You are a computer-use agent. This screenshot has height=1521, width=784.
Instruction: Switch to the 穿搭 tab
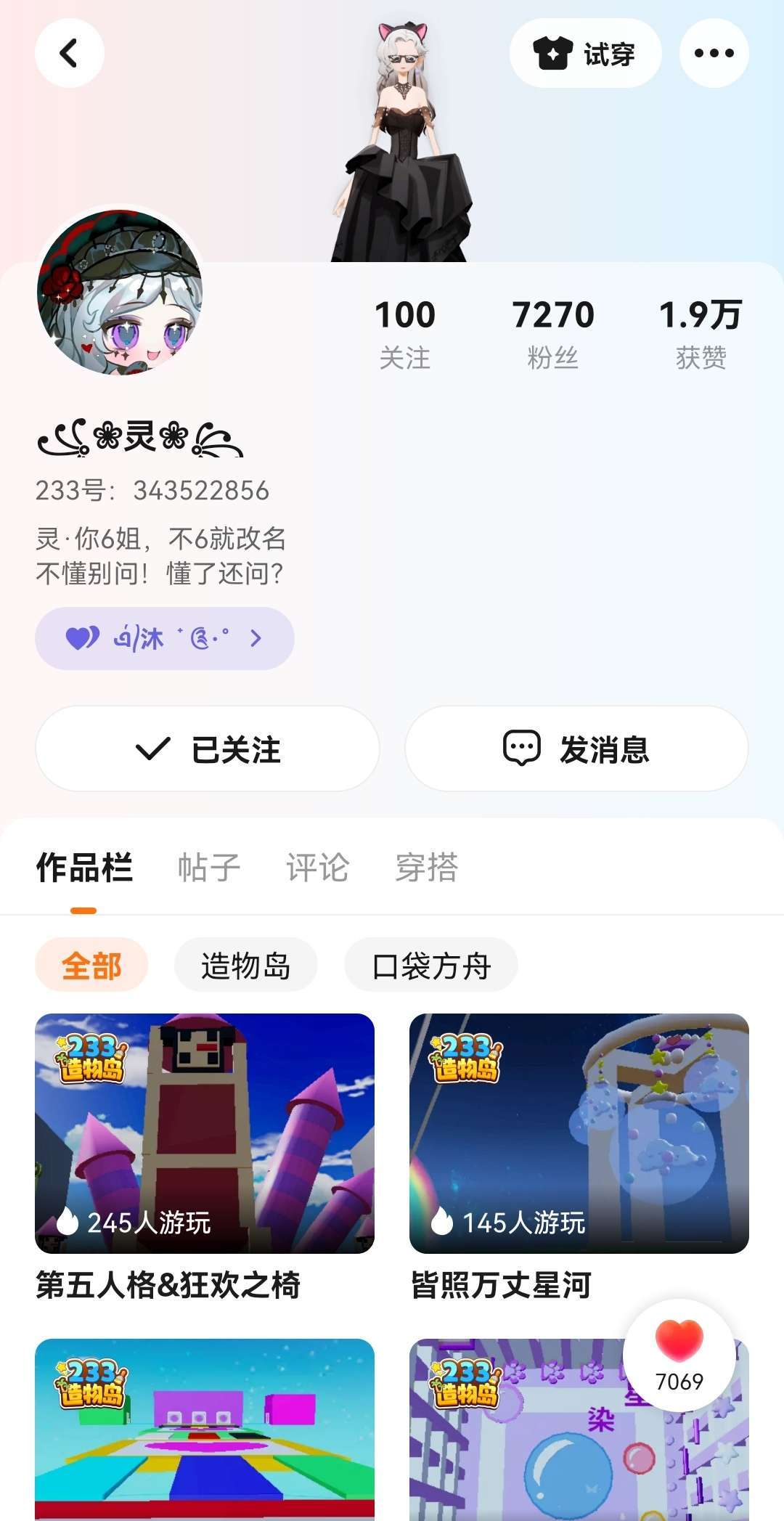point(426,868)
